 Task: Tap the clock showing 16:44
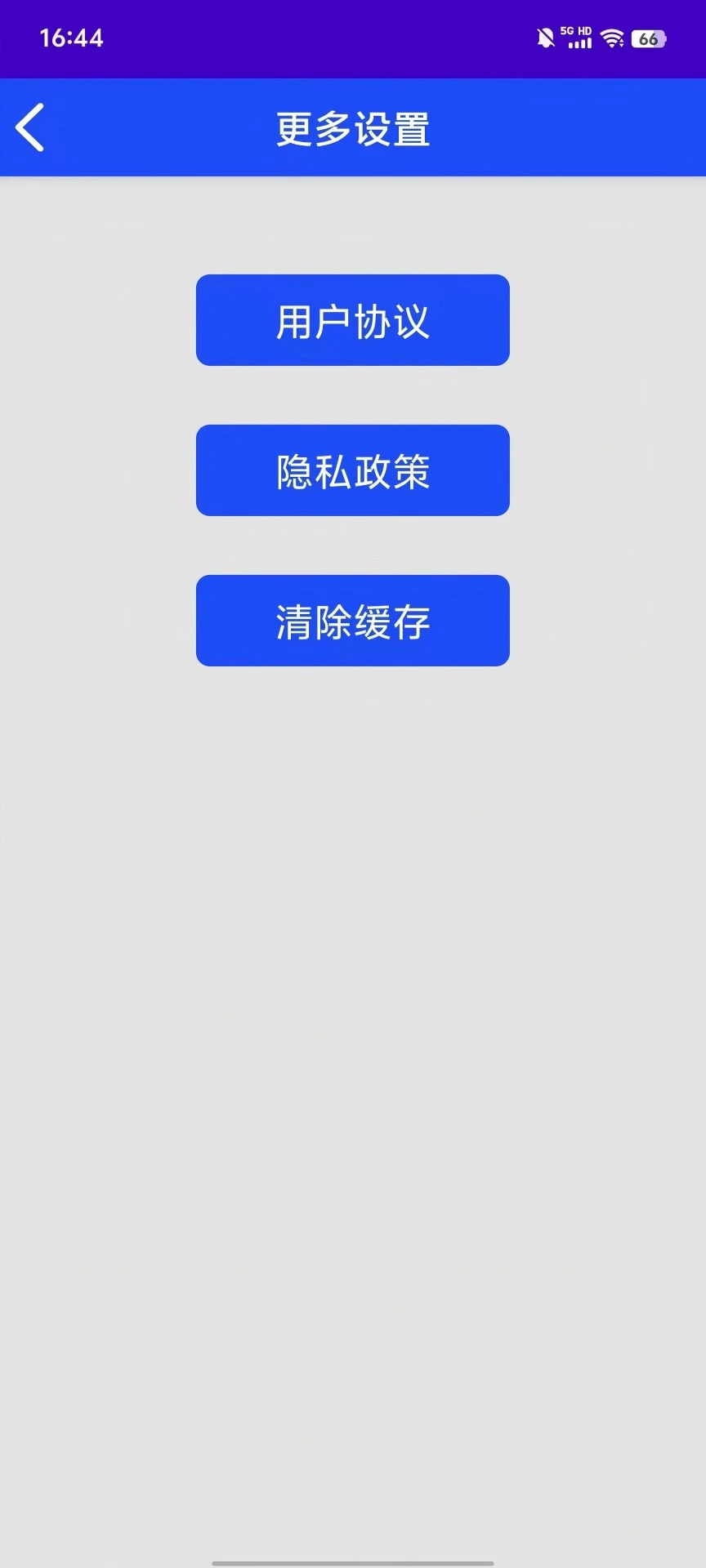point(69,37)
